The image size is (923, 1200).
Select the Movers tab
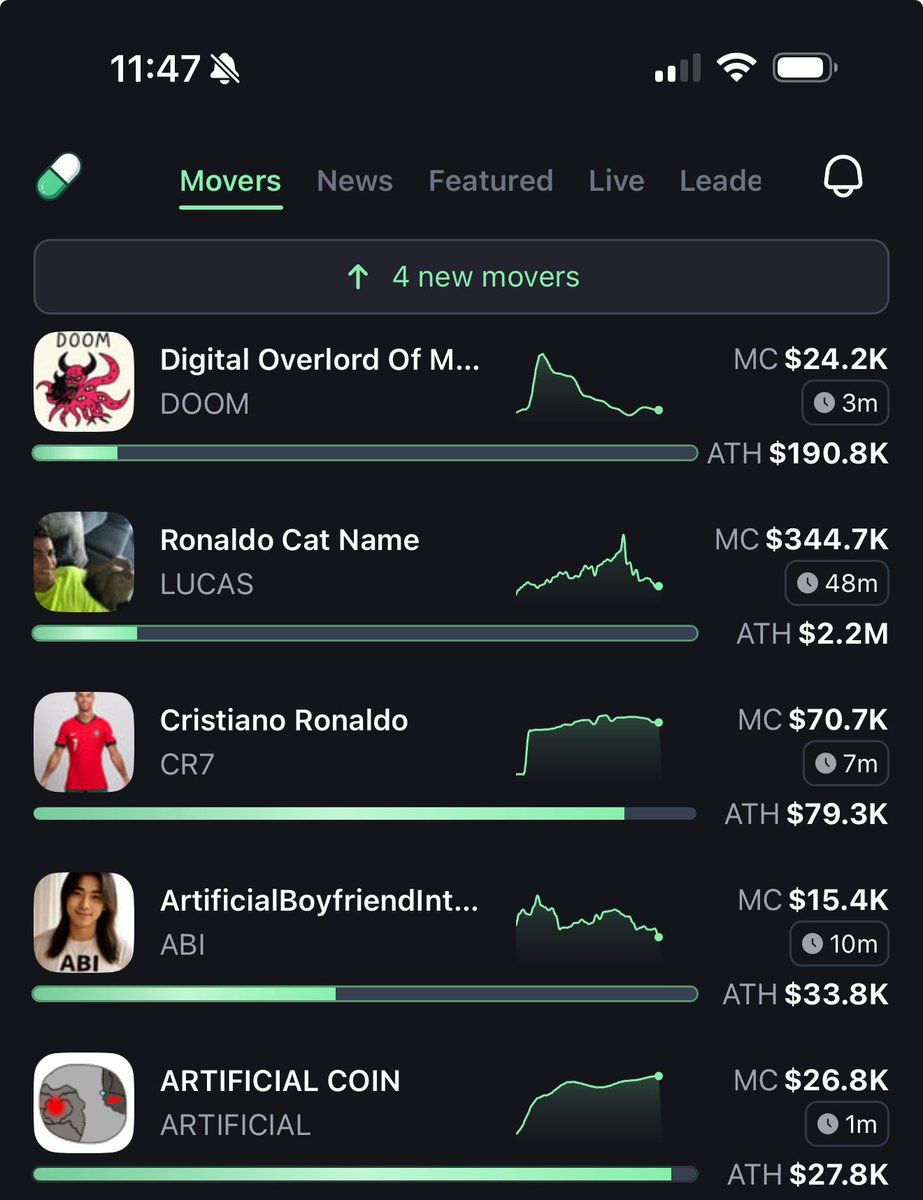click(x=230, y=181)
